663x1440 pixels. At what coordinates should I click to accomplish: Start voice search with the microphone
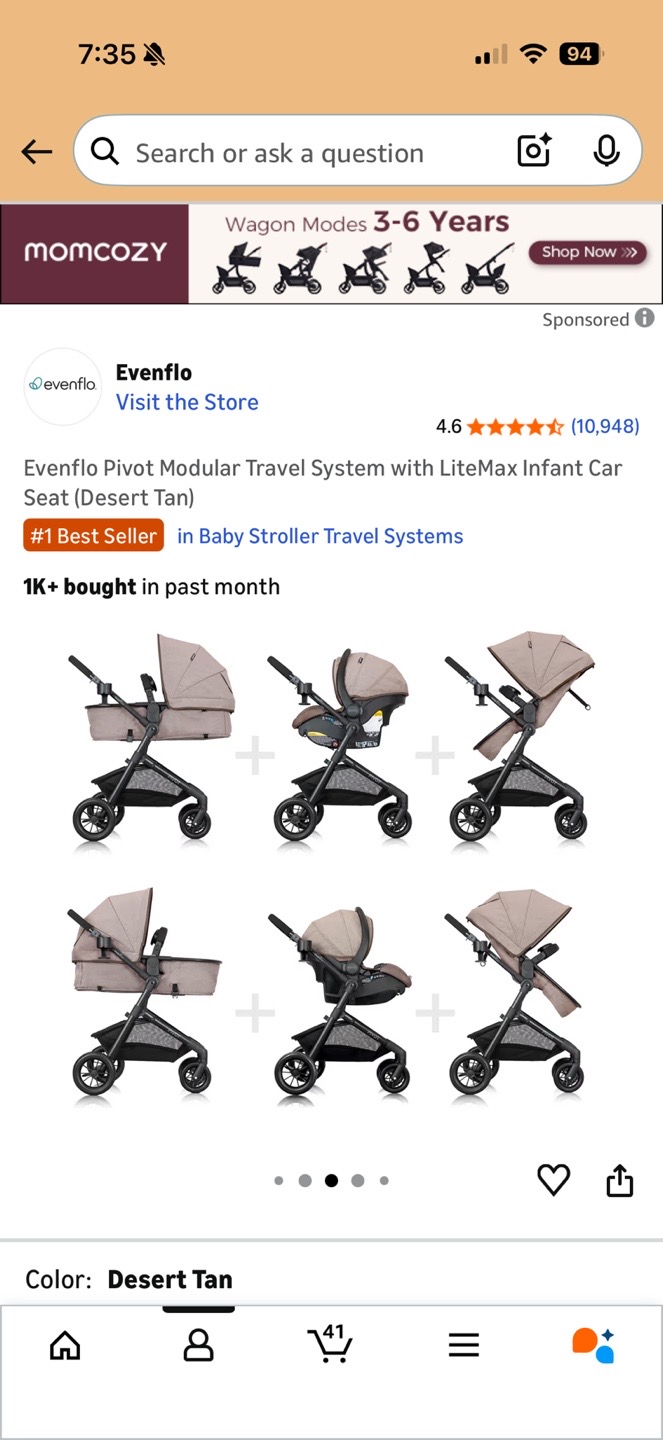tap(605, 151)
